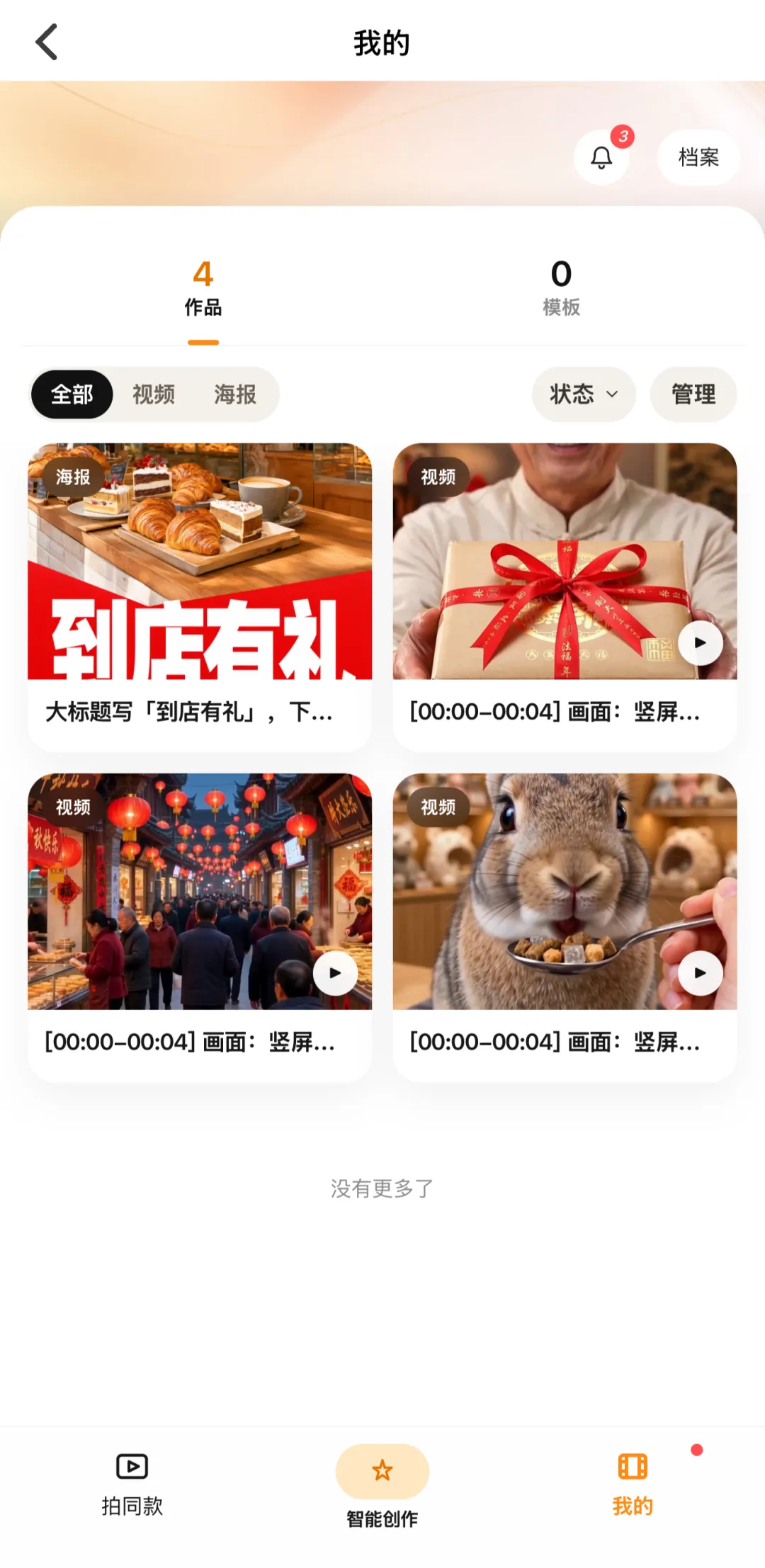This screenshot has width=765, height=1568.
Task: Filter works by 视频
Action: click(x=154, y=394)
